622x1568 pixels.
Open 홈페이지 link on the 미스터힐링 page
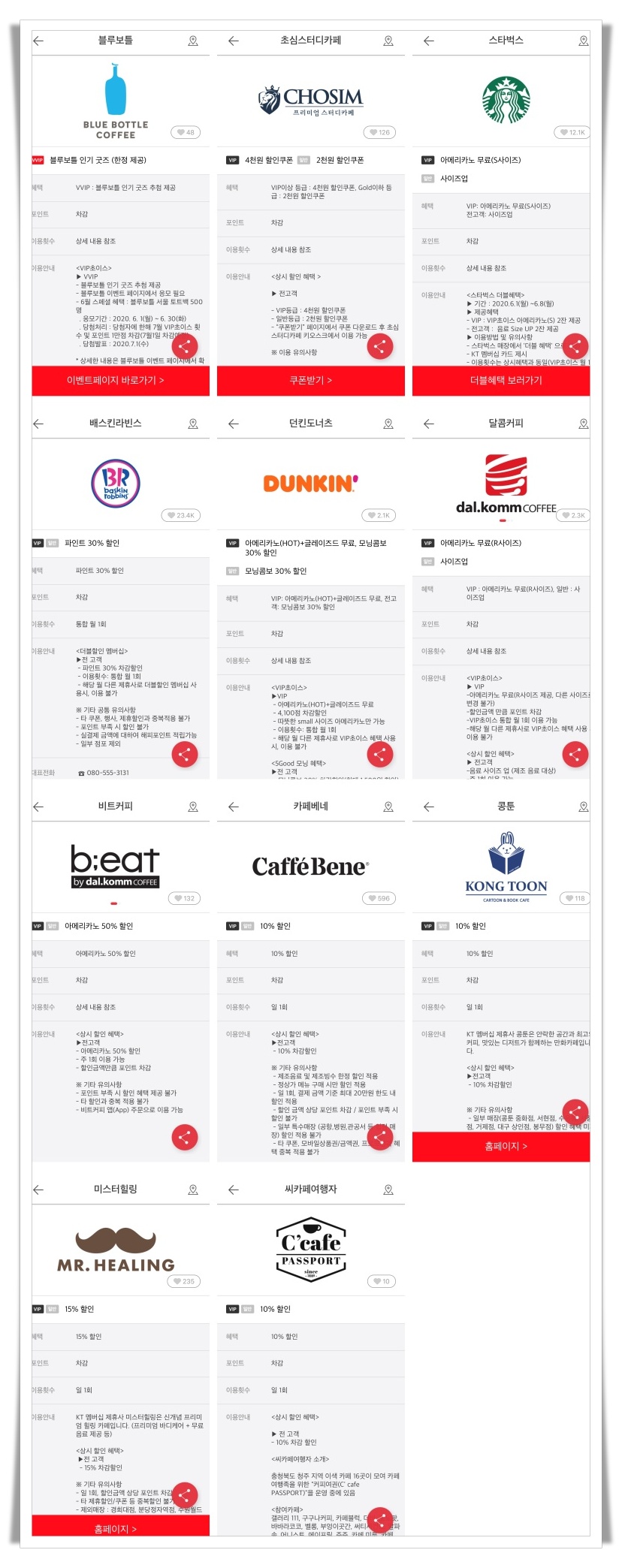click(x=116, y=1528)
